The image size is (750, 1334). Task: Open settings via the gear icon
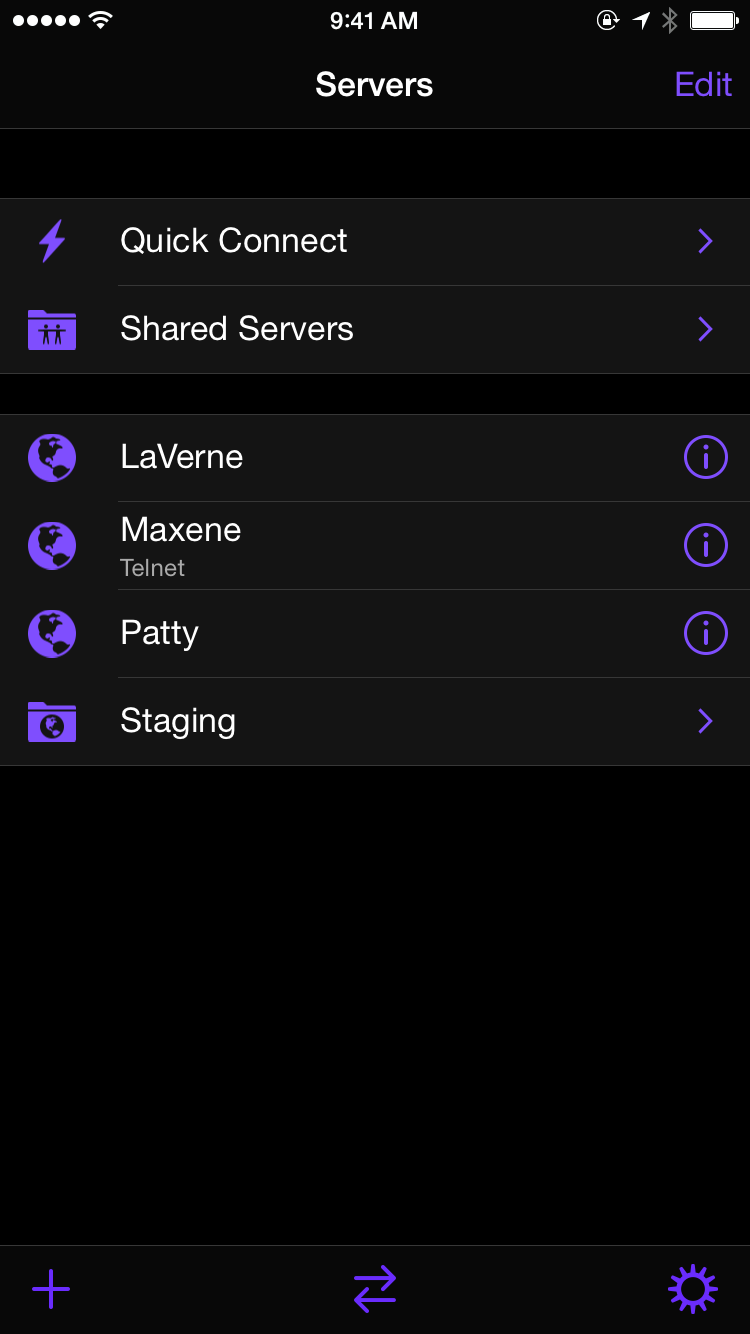tap(693, 1289)
